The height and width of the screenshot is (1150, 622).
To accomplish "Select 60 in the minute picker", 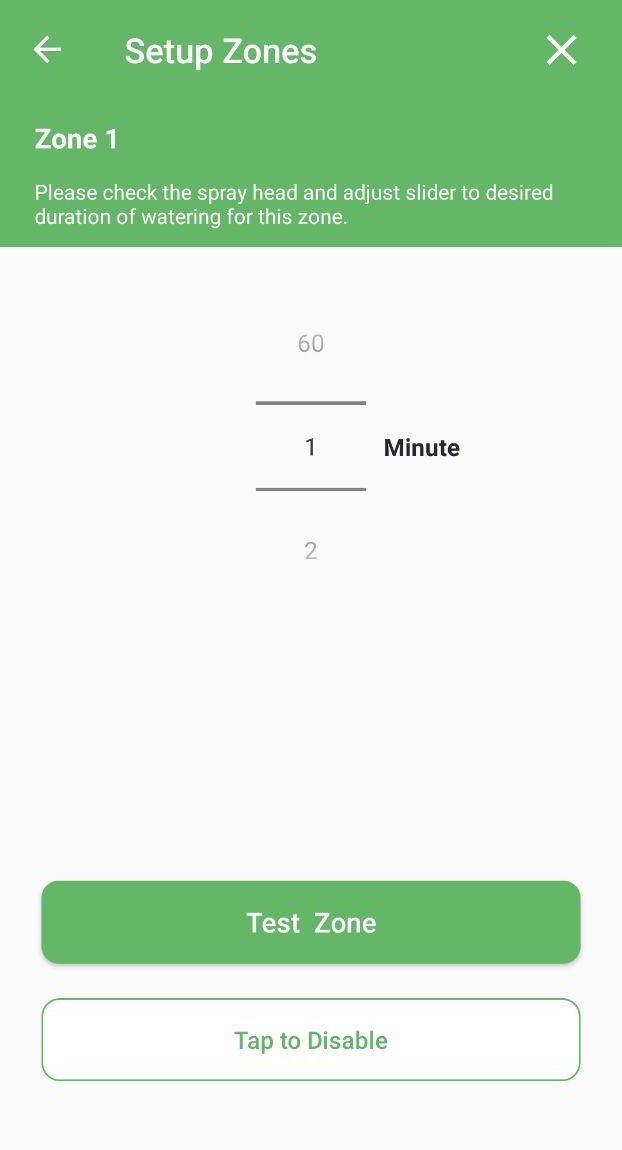I will click(x=311, y=343).
